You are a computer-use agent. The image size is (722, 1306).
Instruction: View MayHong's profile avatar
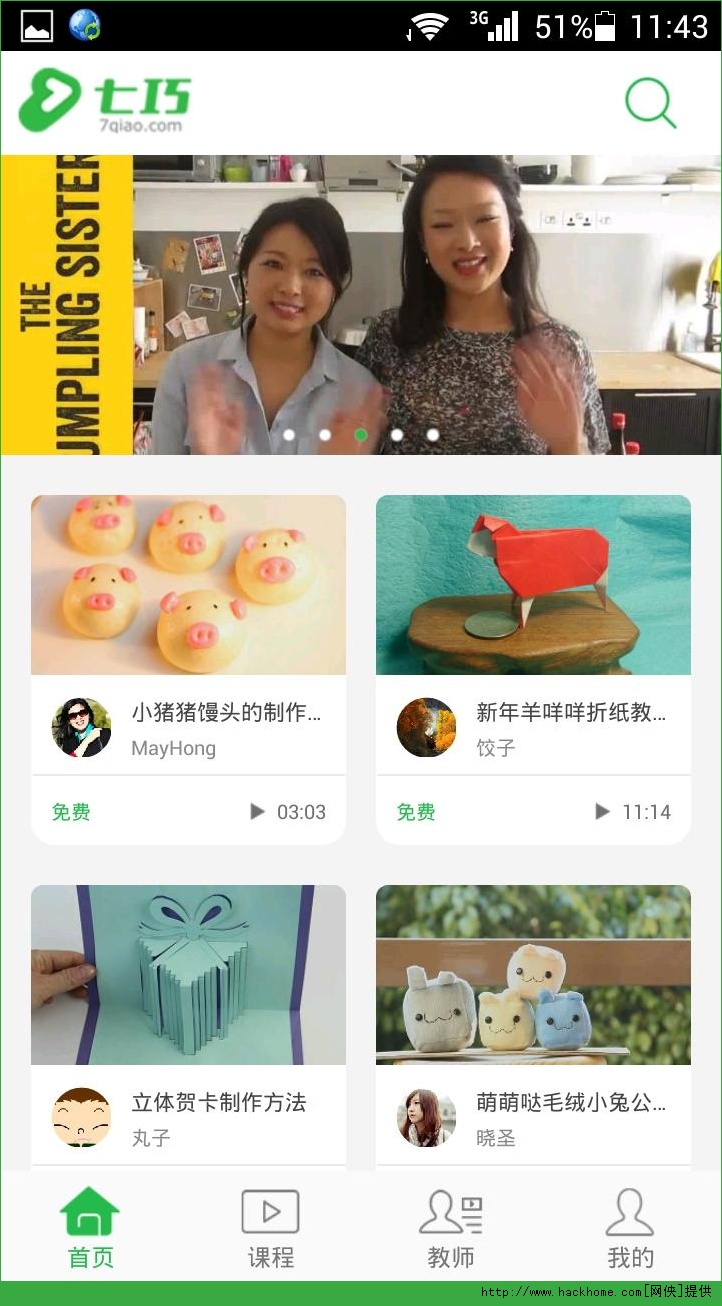(x=81, y=727)
